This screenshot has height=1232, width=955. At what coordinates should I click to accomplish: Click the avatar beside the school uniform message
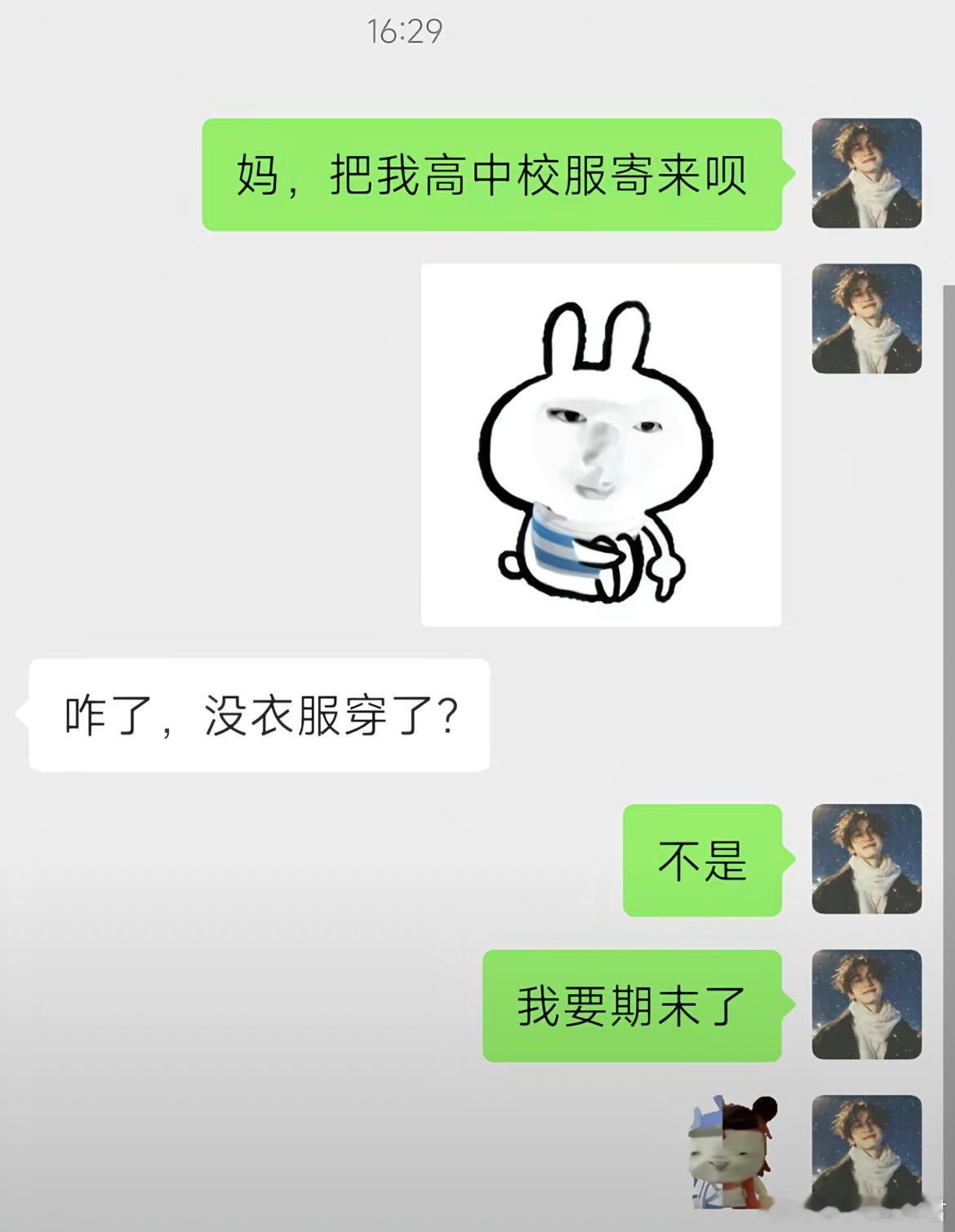pos(867,173)
